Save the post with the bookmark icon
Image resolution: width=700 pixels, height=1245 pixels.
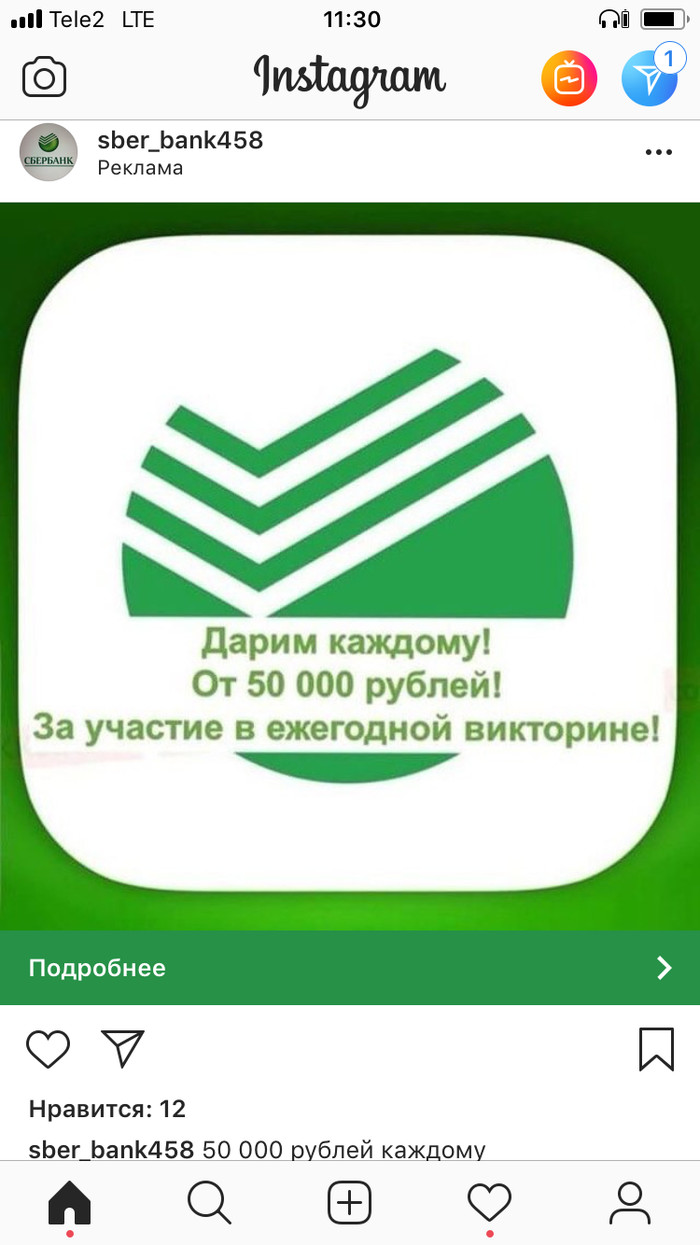656,1049
